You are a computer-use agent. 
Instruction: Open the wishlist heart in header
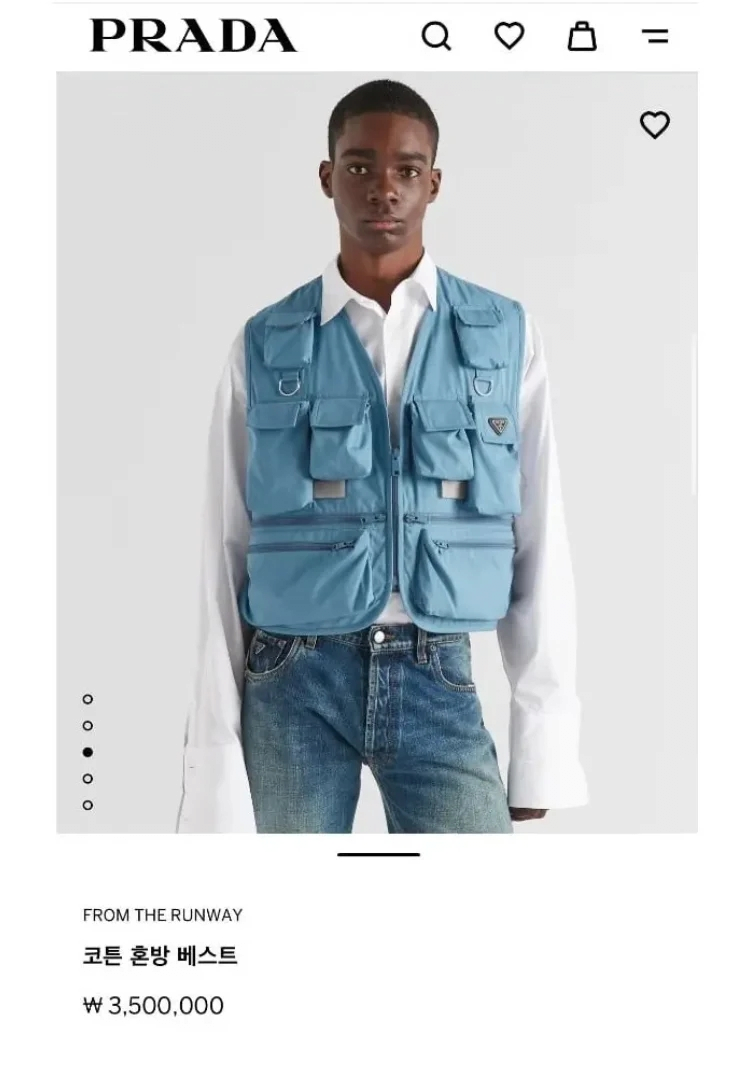pos(509,36)
